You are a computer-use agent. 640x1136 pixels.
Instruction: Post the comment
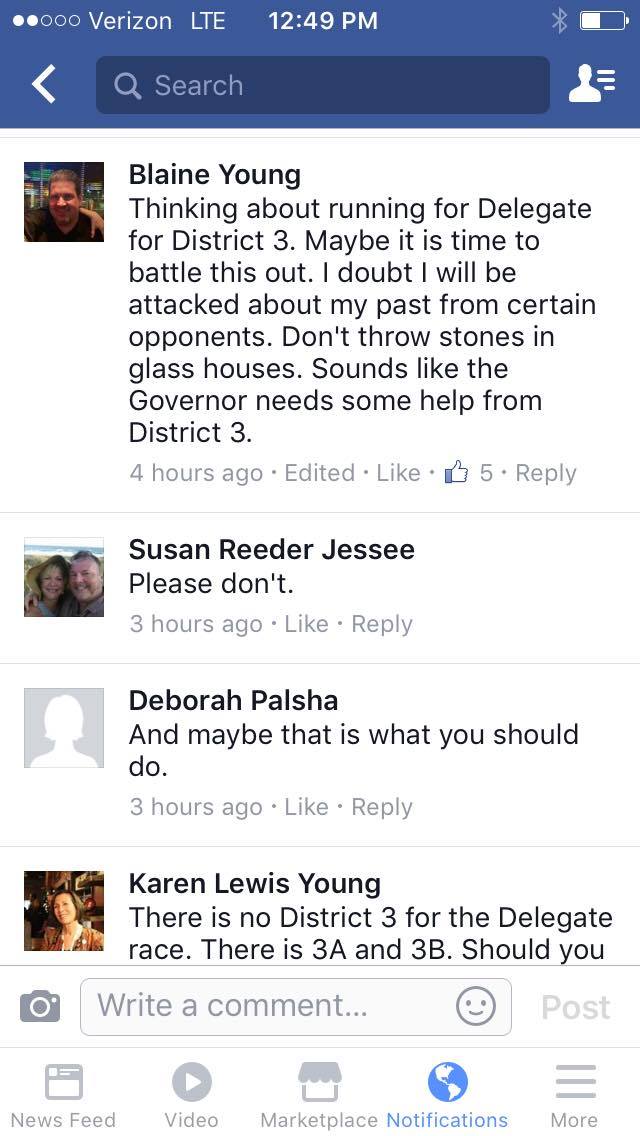575,1007
